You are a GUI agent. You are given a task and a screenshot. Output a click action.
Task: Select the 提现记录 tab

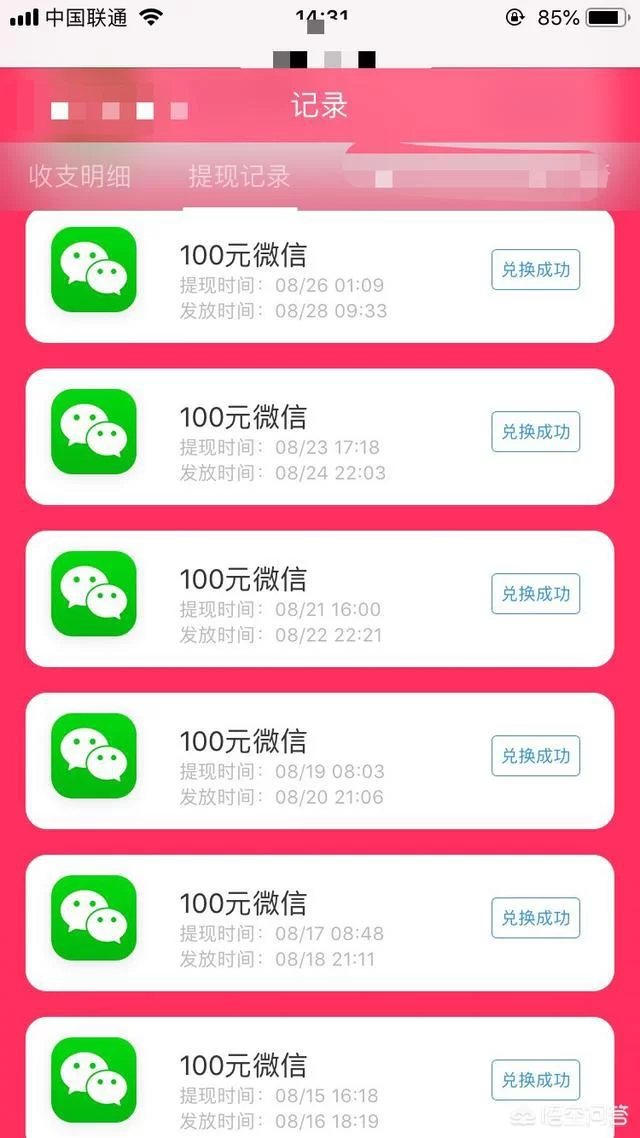[240, 177]
